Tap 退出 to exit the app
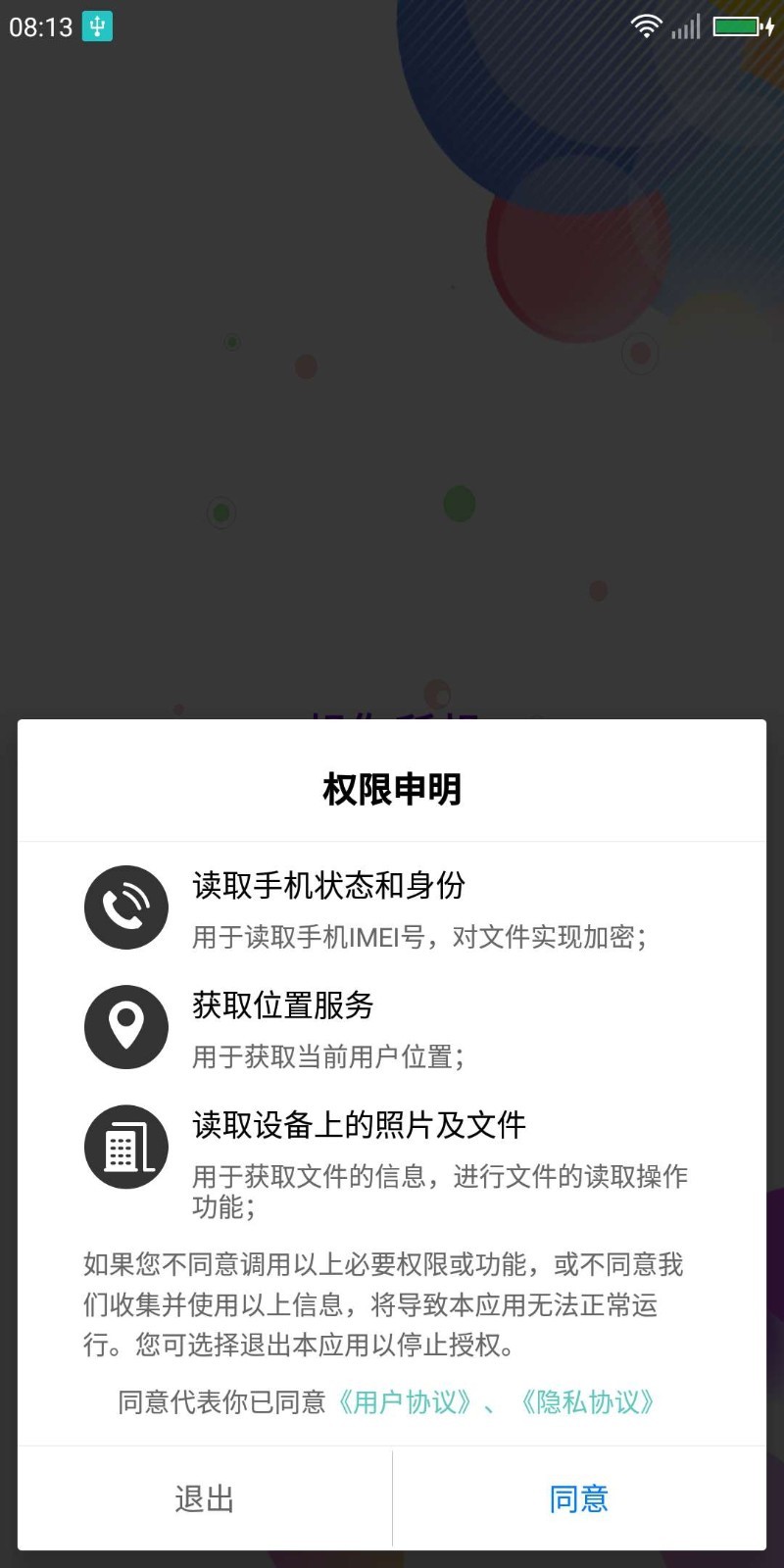This screenshot has width=784, height=1568. 204,1498
